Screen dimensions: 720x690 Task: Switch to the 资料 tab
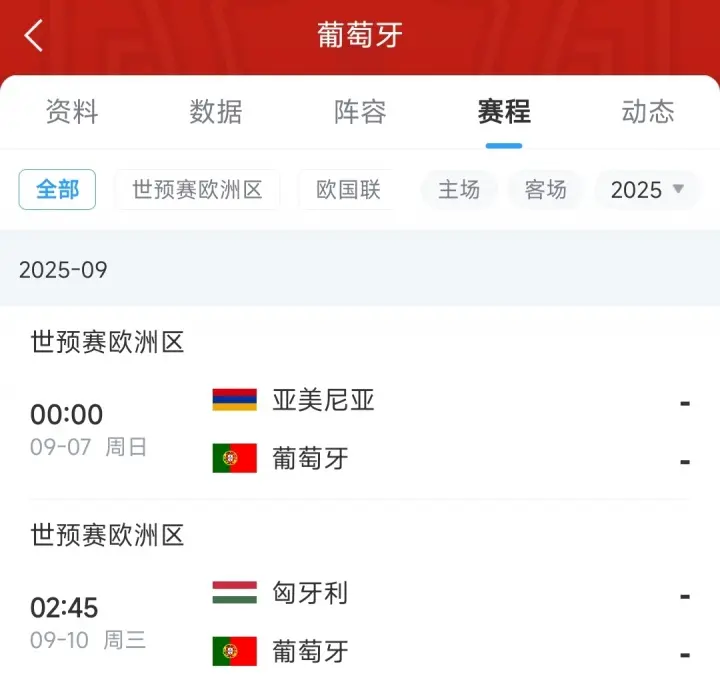pyautogui.click(x=72, y=111)
